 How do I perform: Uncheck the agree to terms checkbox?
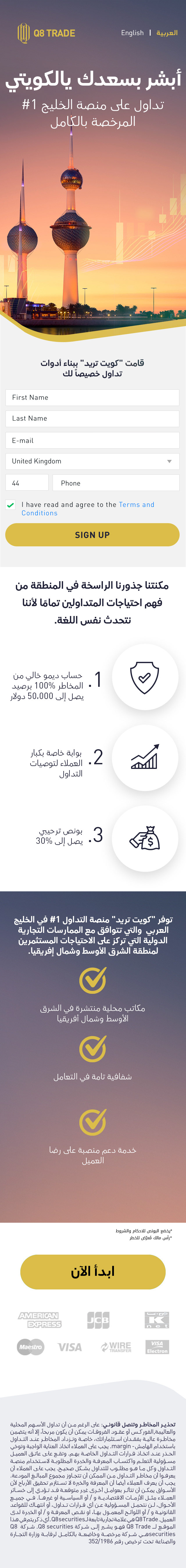tap(10, 505)
